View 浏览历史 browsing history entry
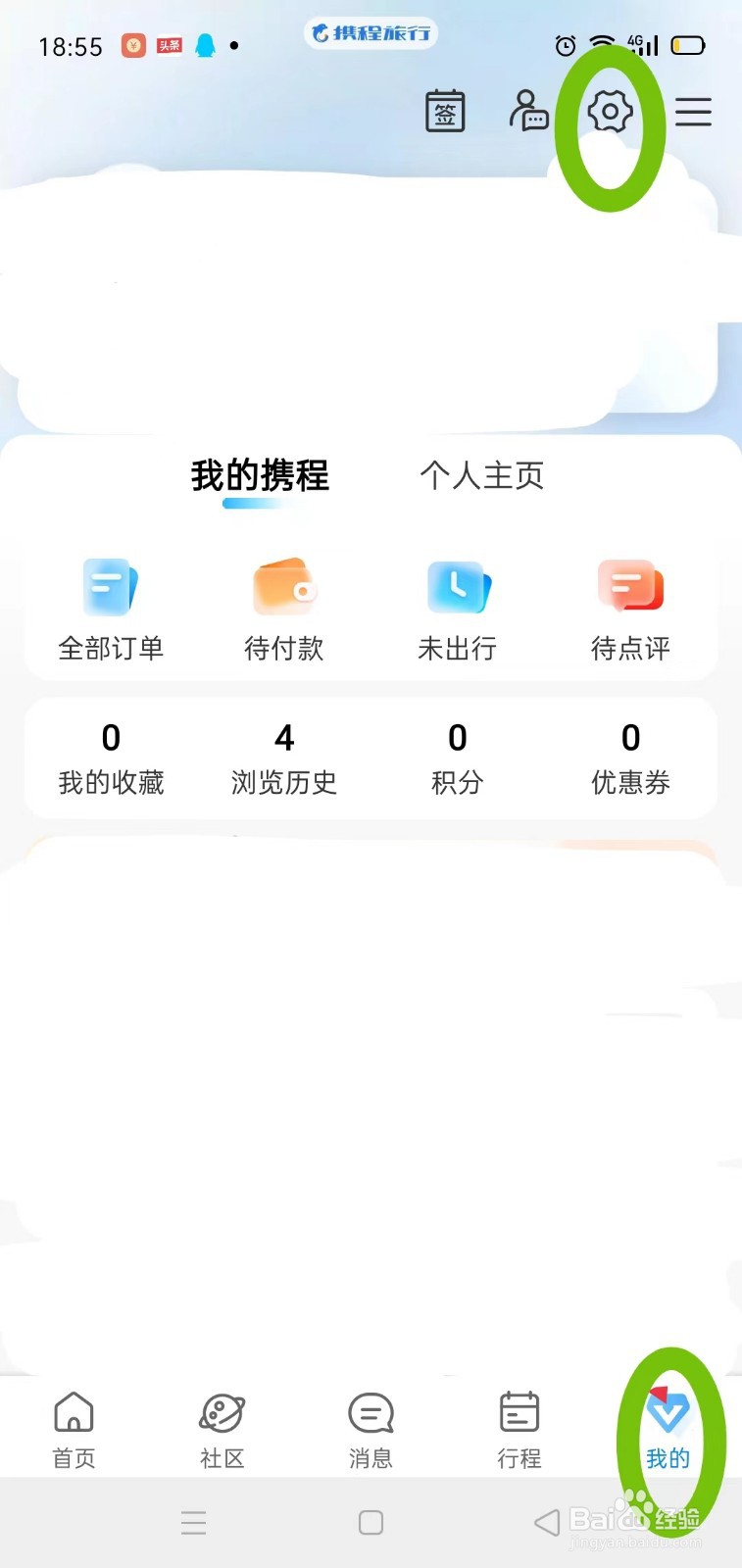Viewport: 742px width, 1568px height. coord(283,758)
